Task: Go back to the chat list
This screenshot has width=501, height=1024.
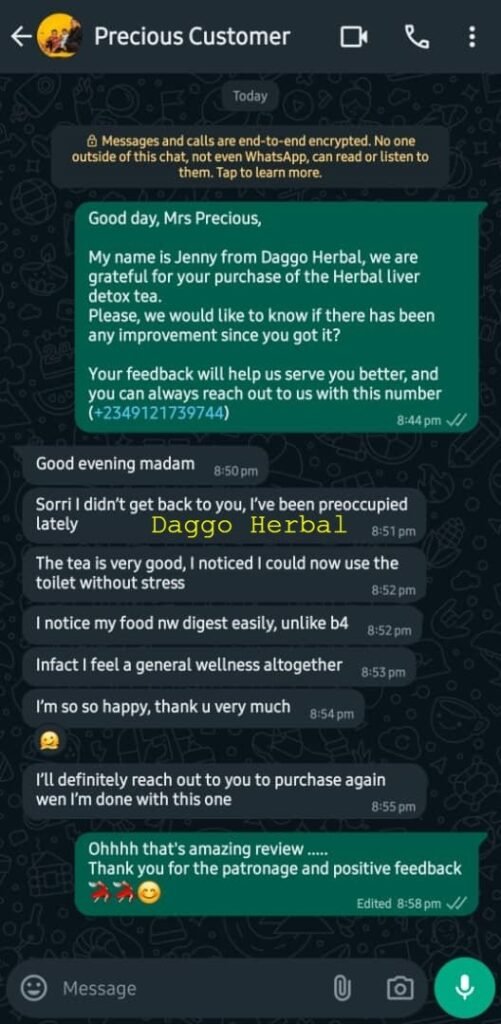Action: 21,37
